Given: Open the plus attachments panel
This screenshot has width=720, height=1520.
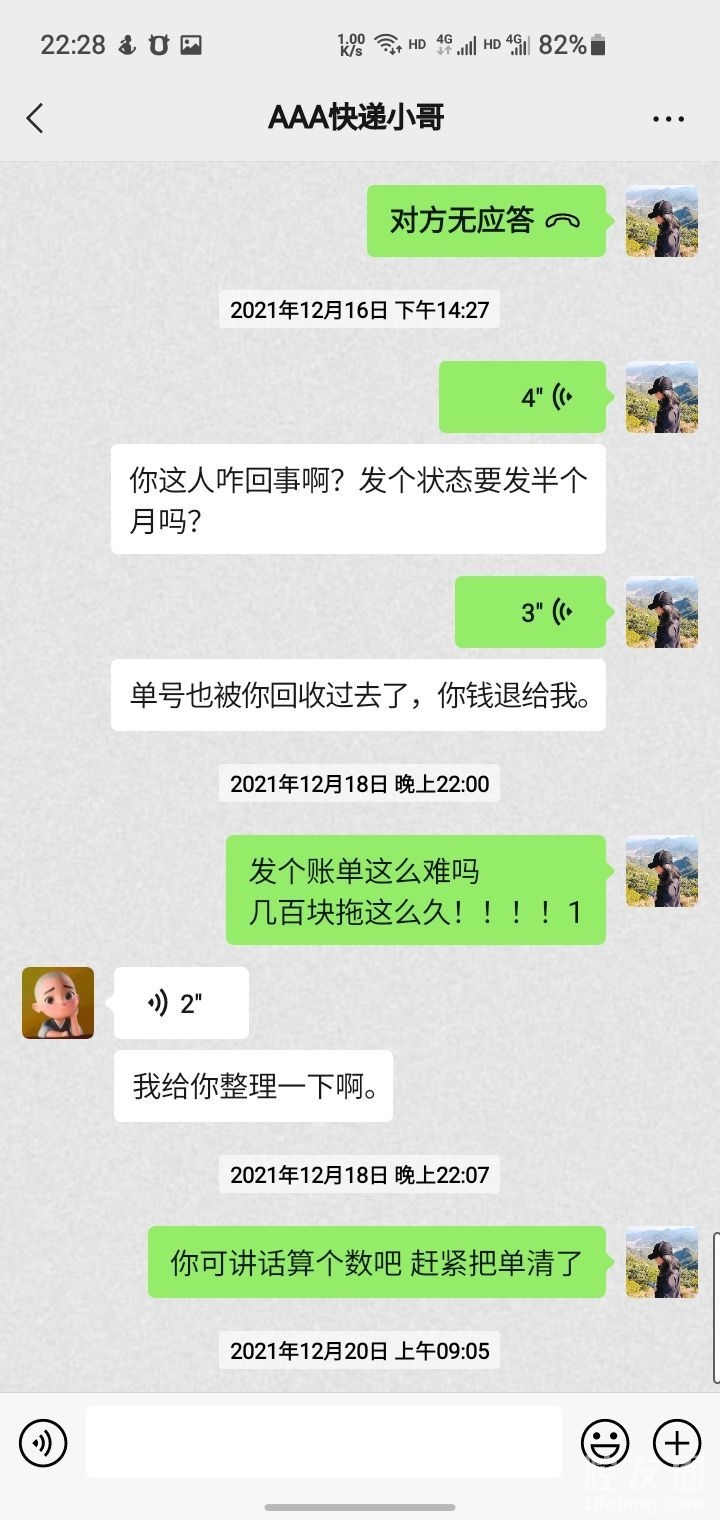Looking at the screenshot, I should coord(677,1443).
